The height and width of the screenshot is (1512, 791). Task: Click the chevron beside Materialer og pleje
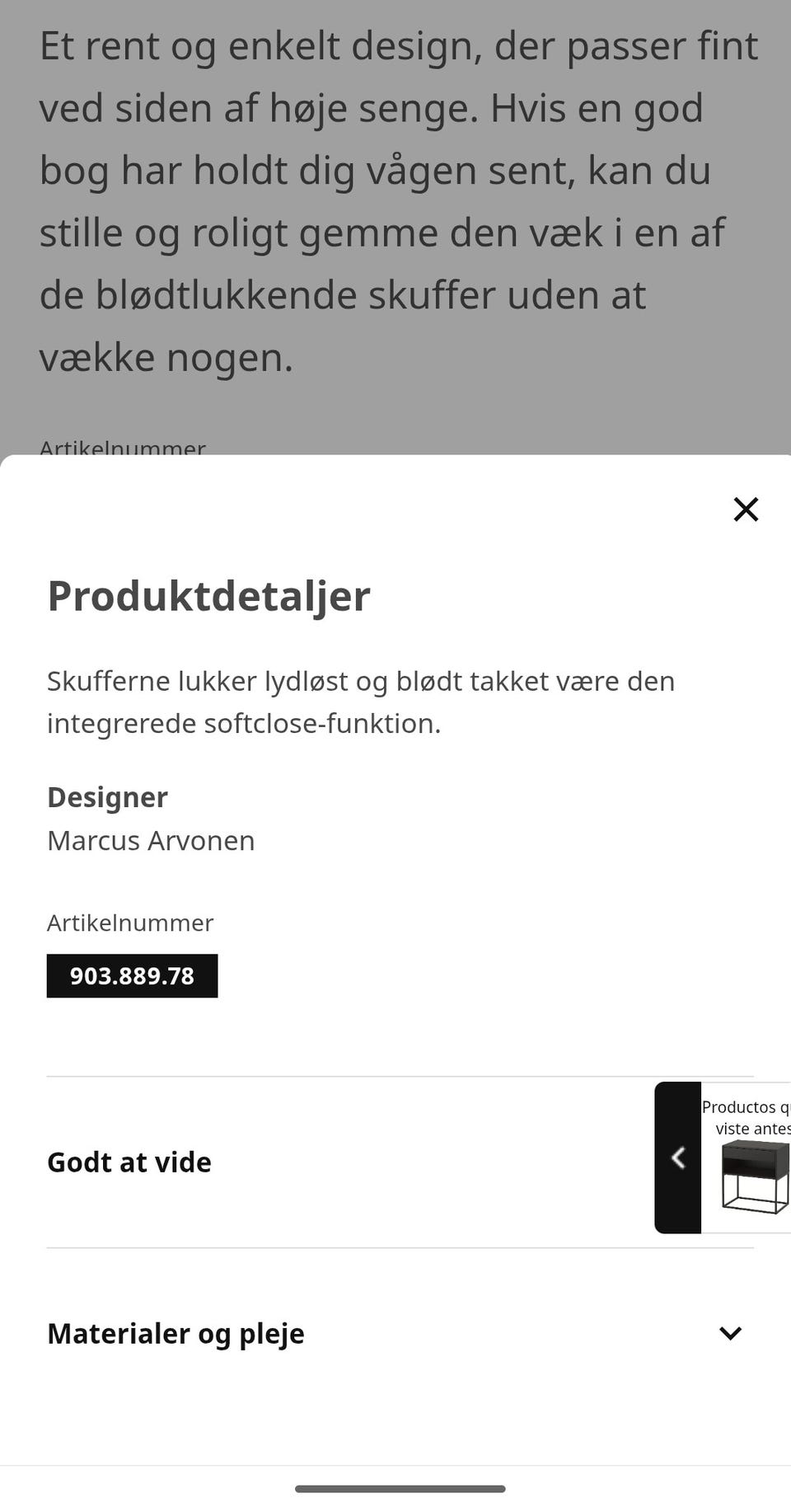(730, 1333)
